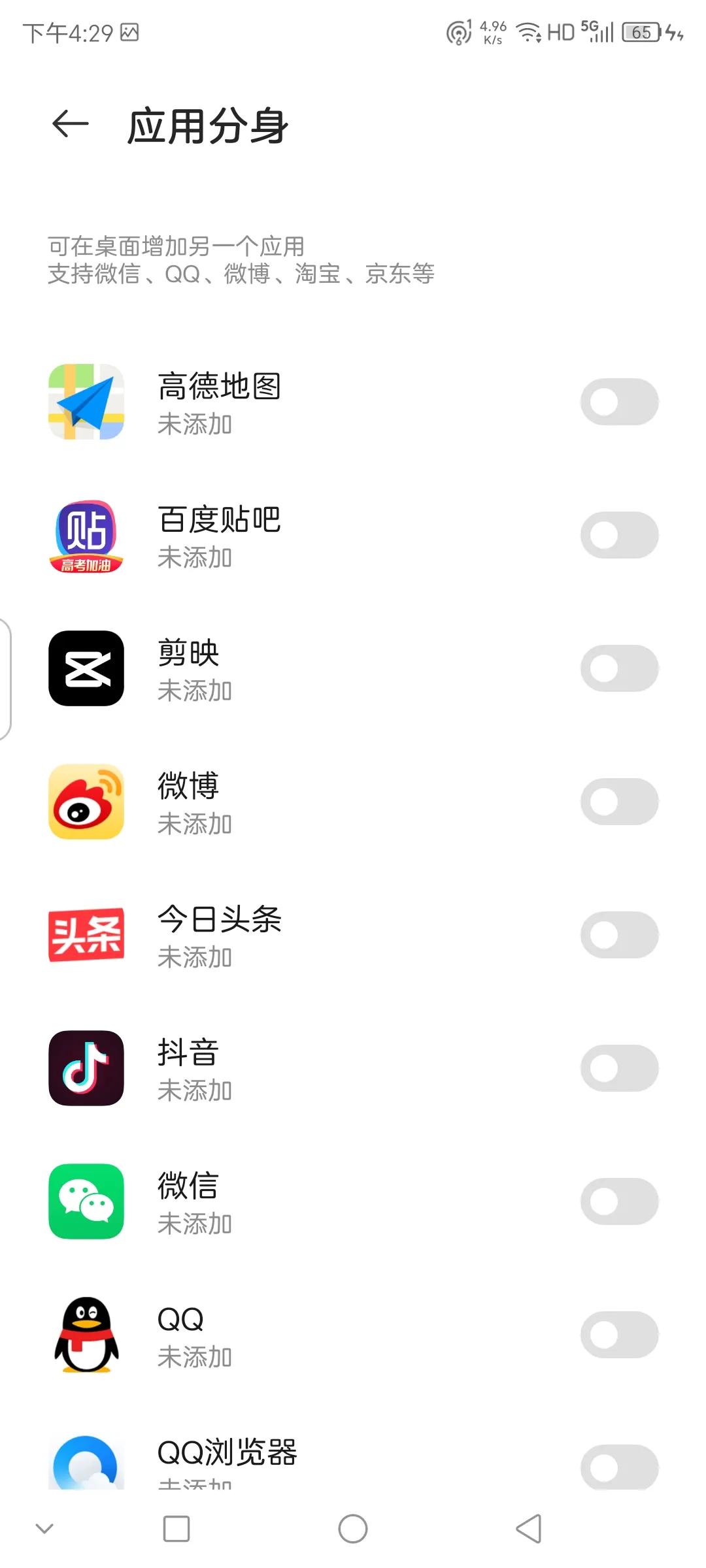Click the 百度贴吧 app icon
Viewport: 706px width, 1568px height.
[85, 536]
